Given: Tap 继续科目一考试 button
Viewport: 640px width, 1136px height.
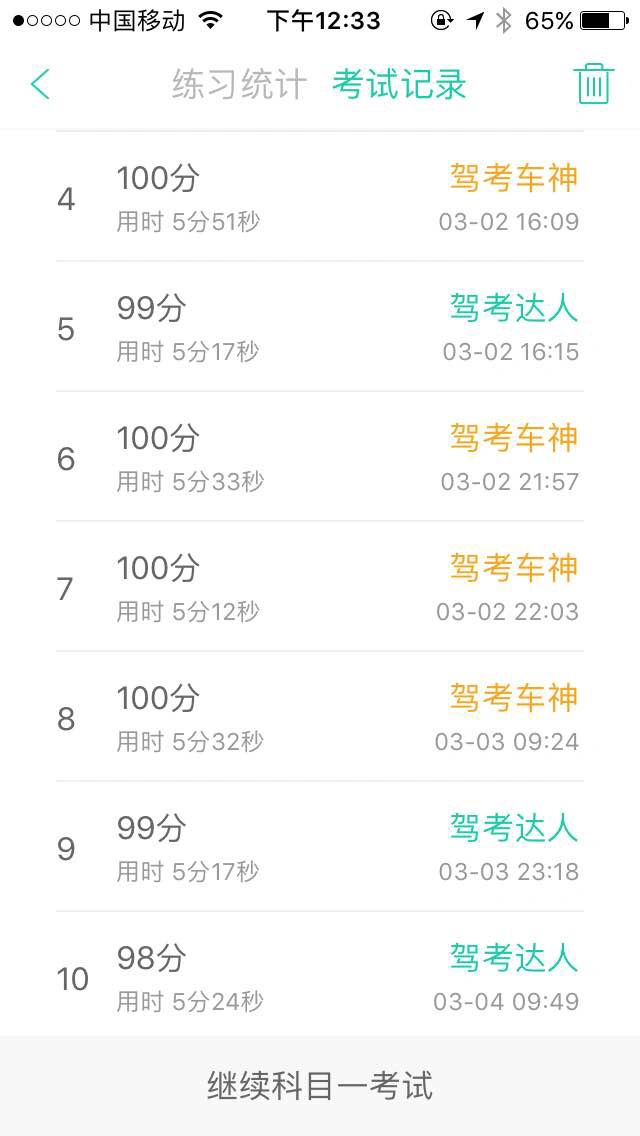Looking at the screenshot, I should [320, 1086].
